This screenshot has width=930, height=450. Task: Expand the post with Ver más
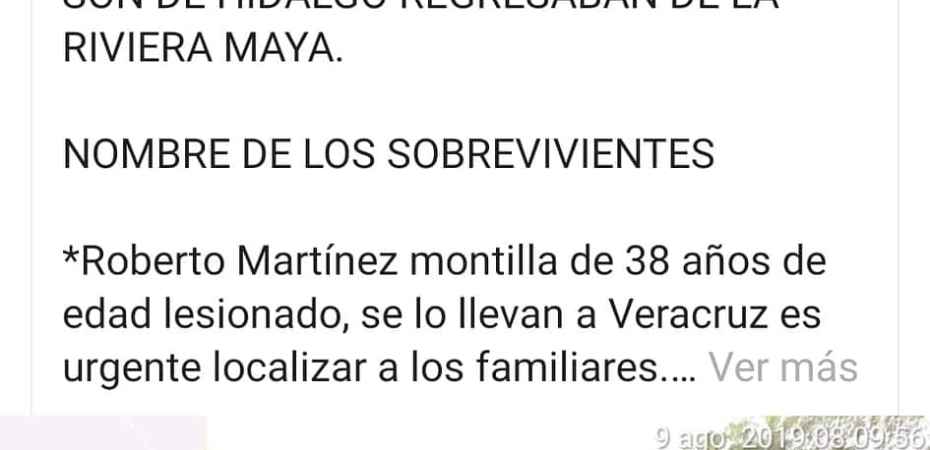(x=782, y=368)
